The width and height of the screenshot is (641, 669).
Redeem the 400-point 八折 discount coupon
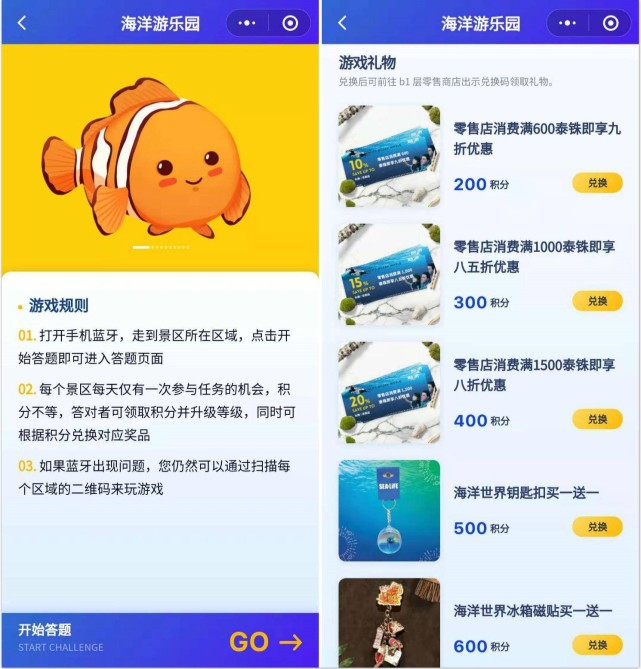tap(597, 419)
